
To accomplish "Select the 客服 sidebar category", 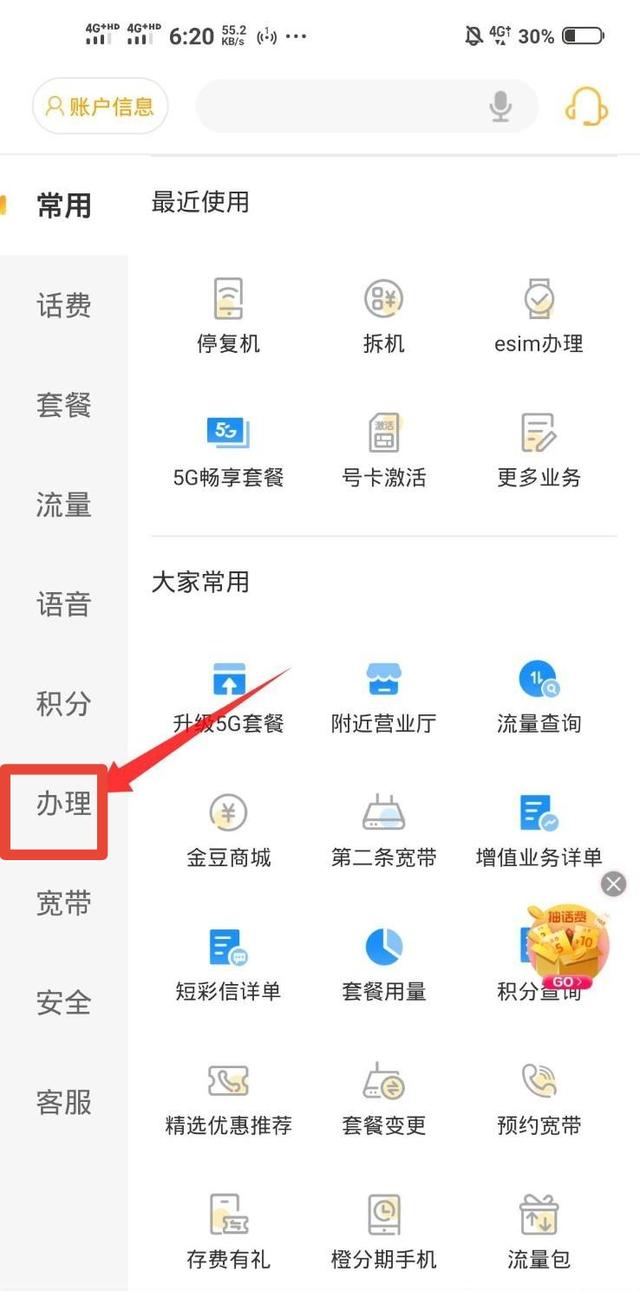I will pyautogui.click(x=64, y=1103).
